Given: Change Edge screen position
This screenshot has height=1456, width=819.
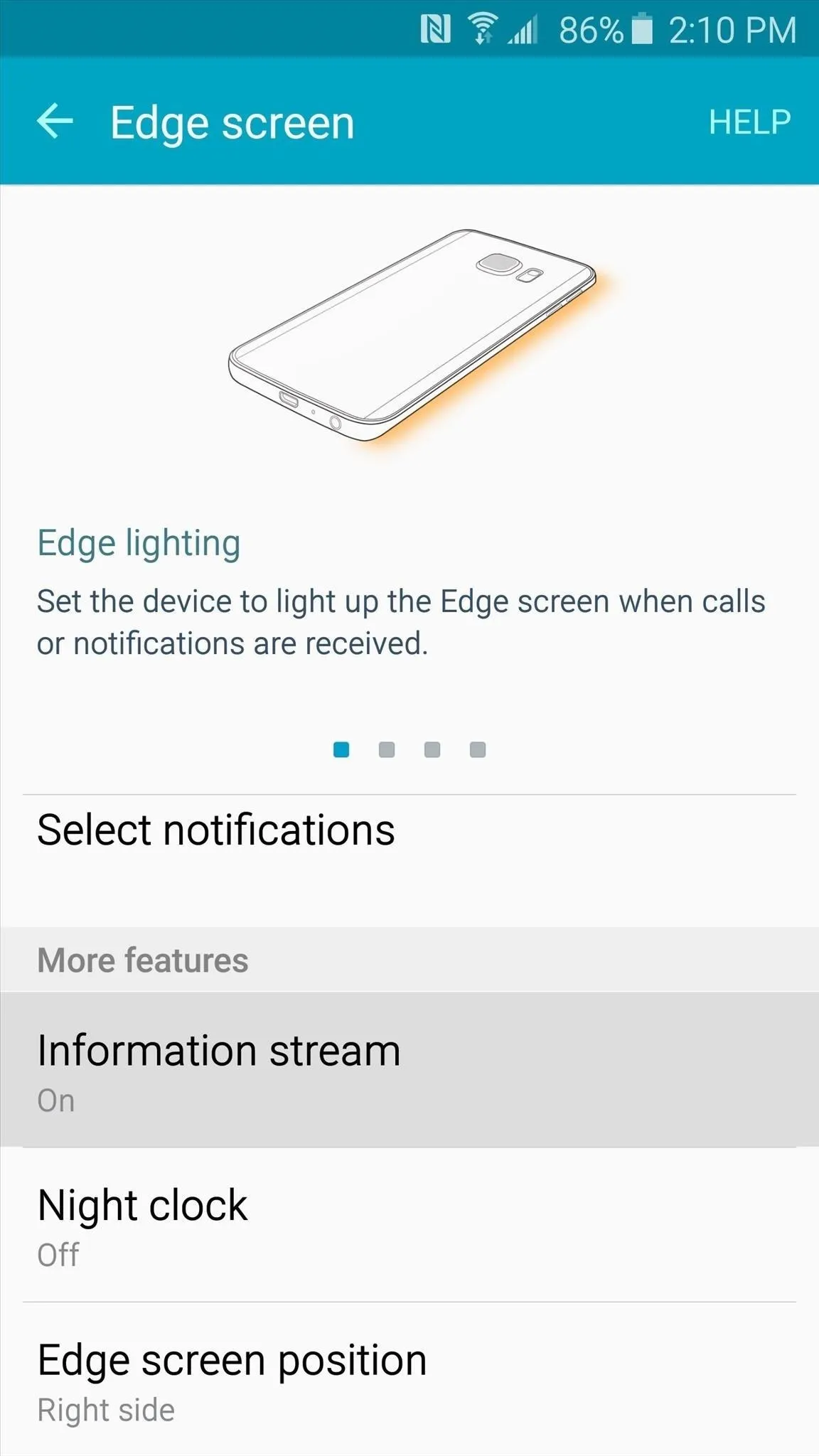Looking at the screenshot, I should pos(409,1379).
